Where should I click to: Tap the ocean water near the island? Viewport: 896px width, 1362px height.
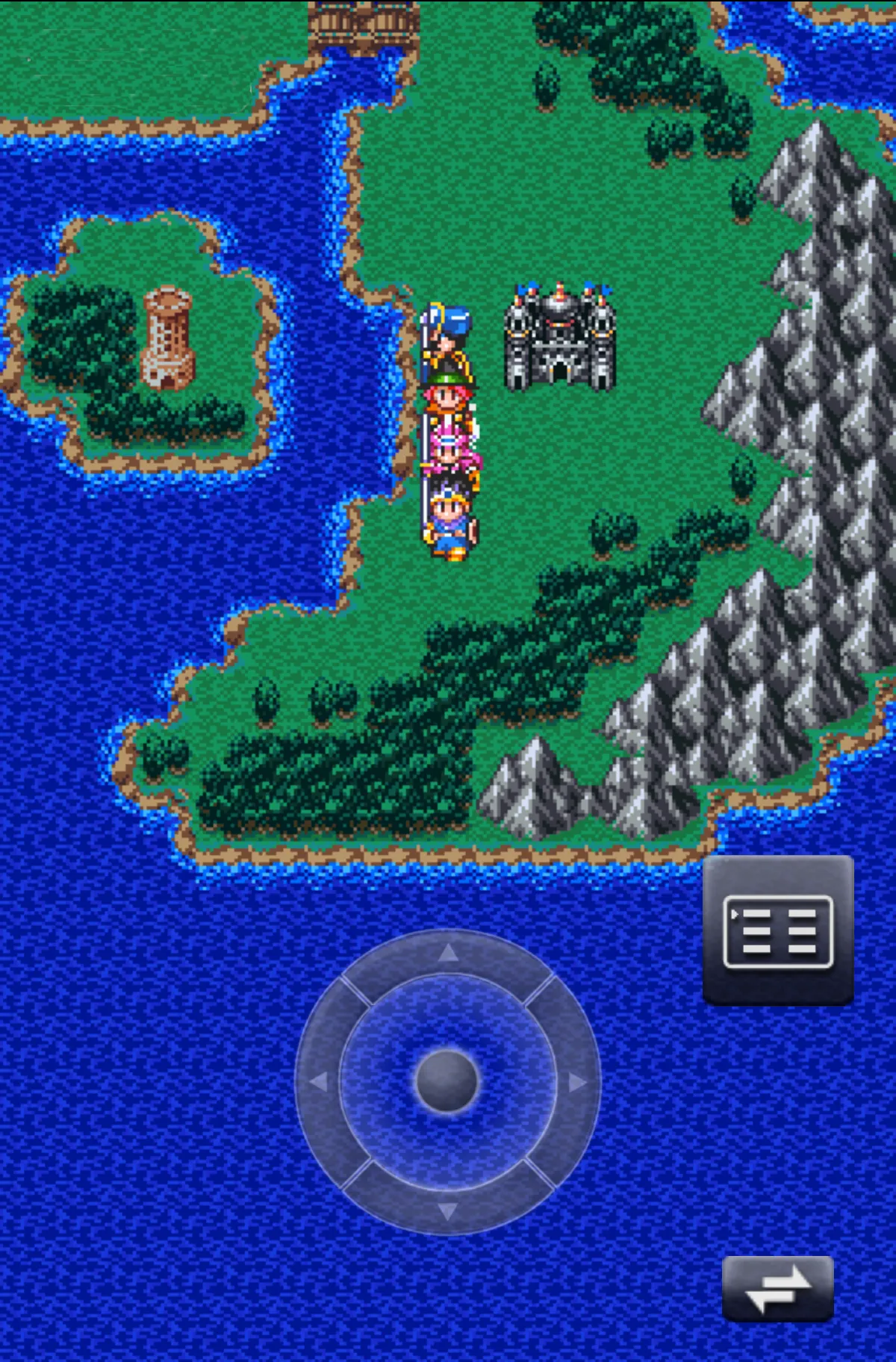[x=97, y=523]
